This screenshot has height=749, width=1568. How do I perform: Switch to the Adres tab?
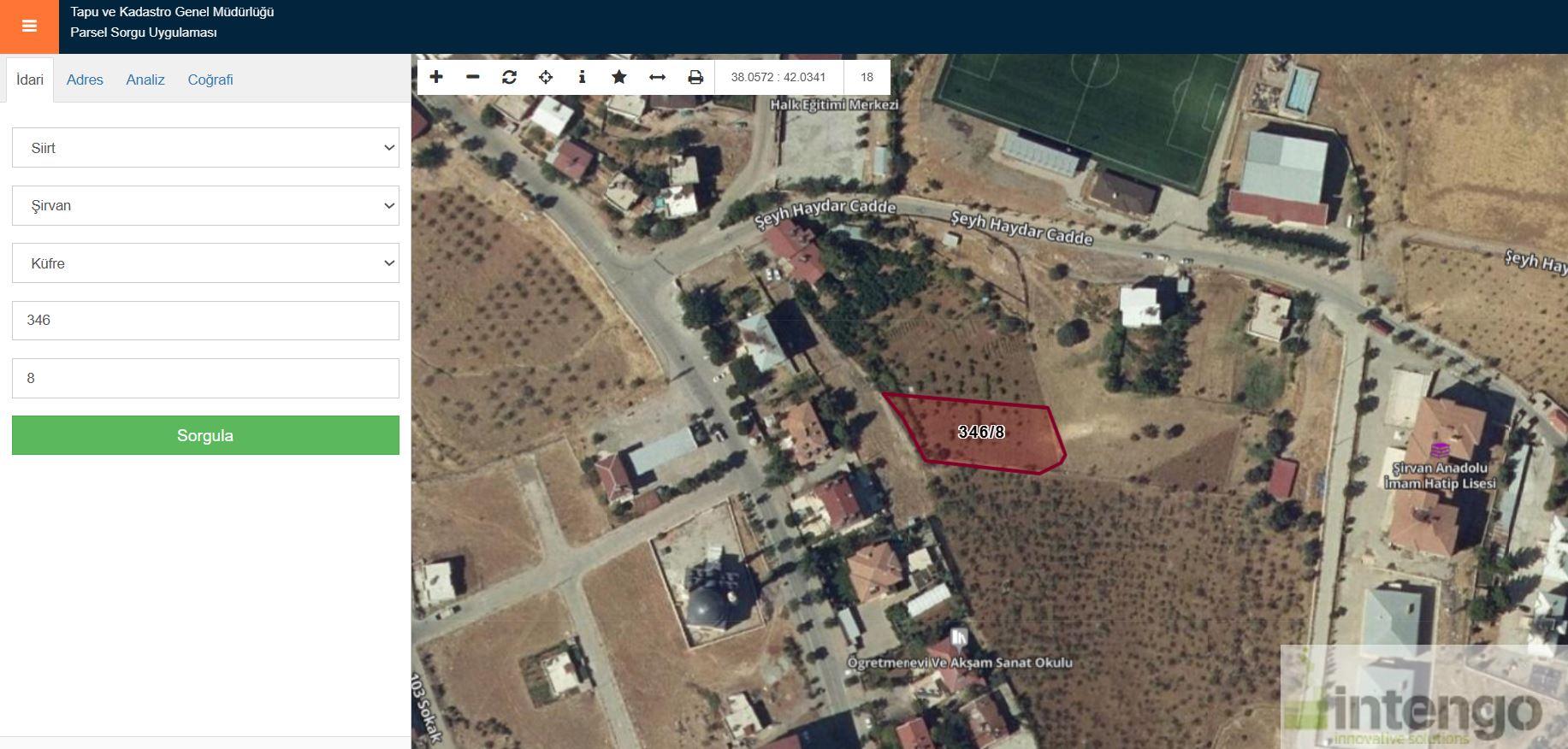(85, 80)
